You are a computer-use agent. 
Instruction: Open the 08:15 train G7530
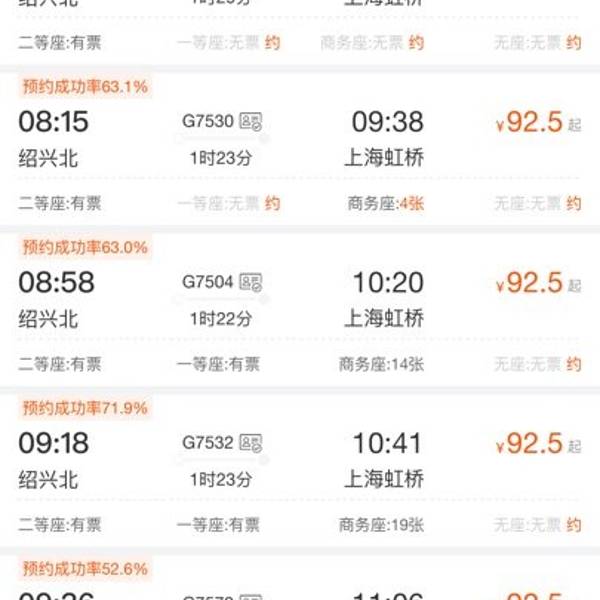(300, 138)
